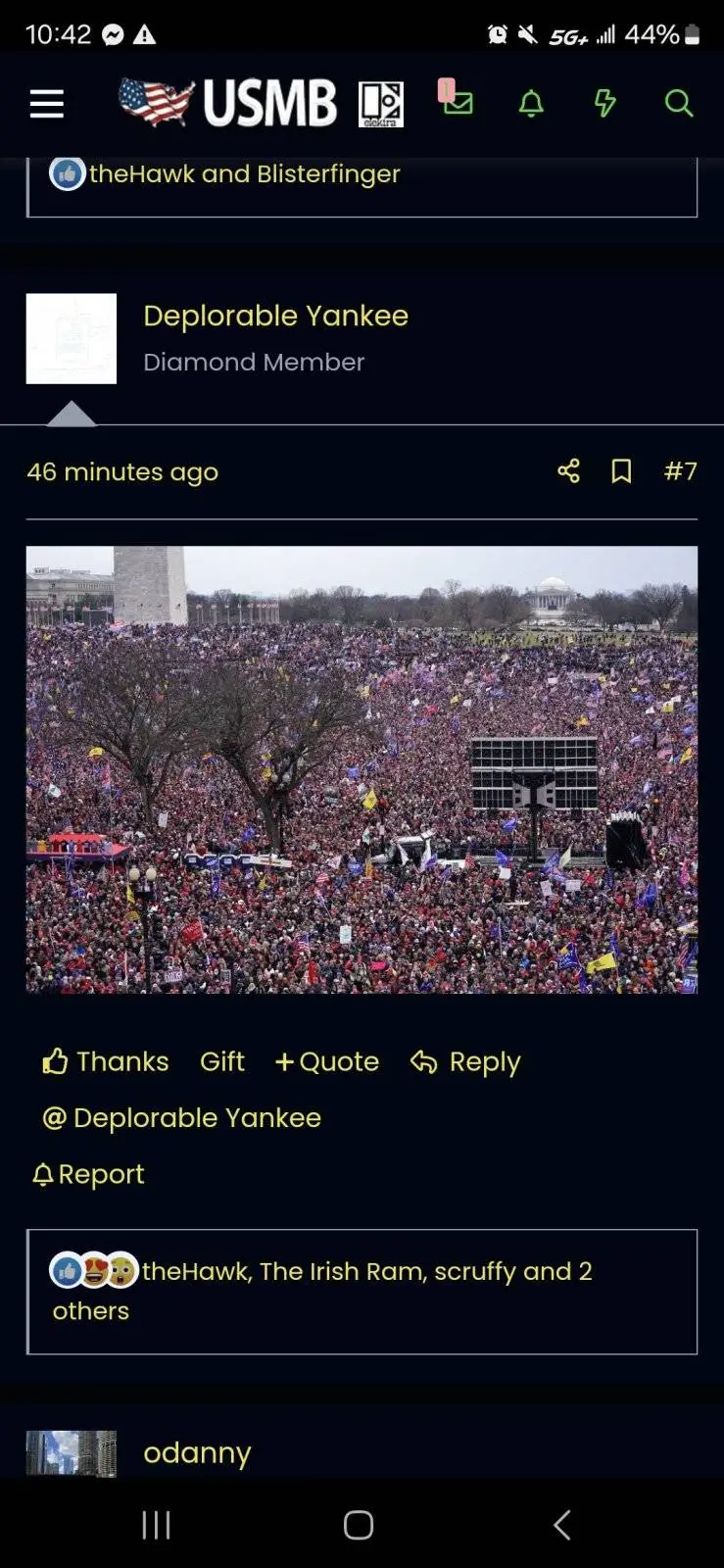
Task: Click the lightning bolt icon in the header
Action: tap(604, 103)
